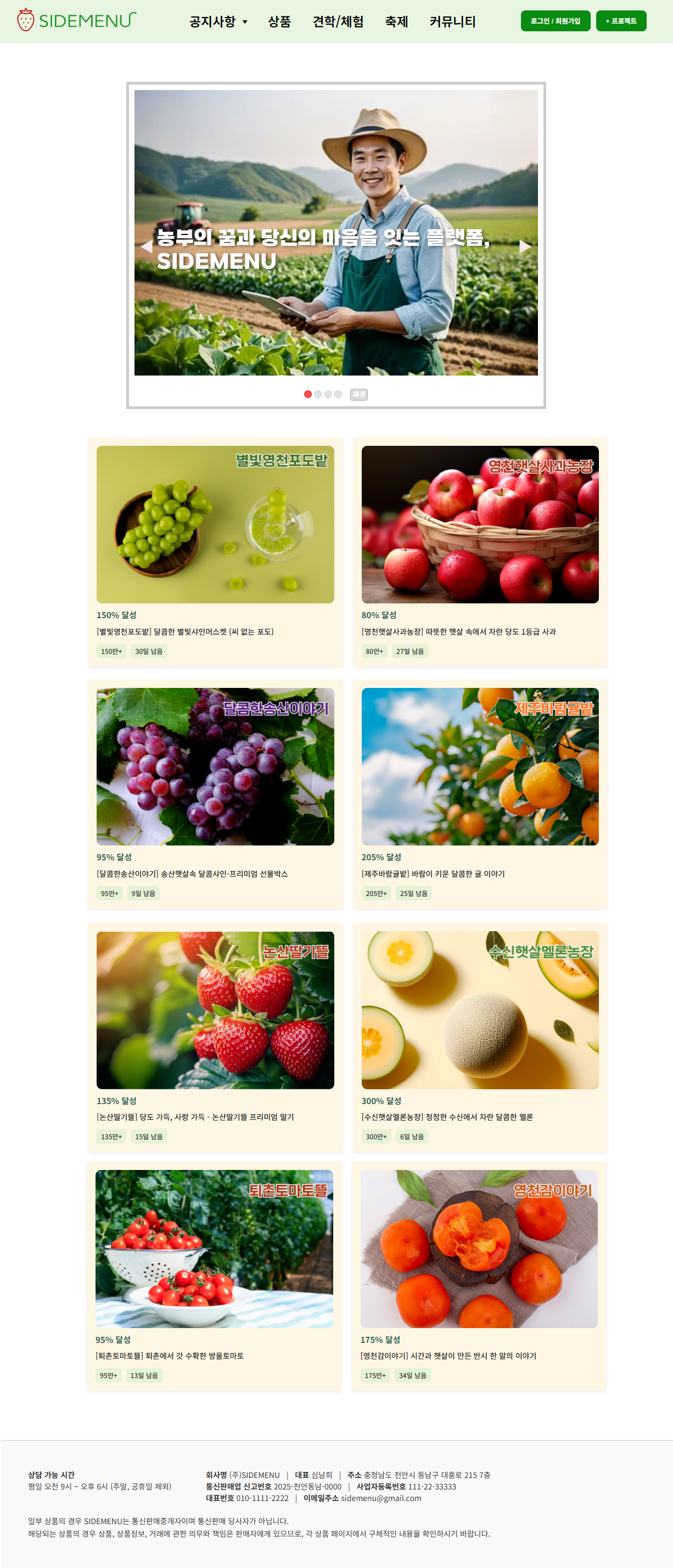This screenshot has width=673, height=1568.
Task: Open the 공지사항 dropdown menu
Action: [218, 22]
